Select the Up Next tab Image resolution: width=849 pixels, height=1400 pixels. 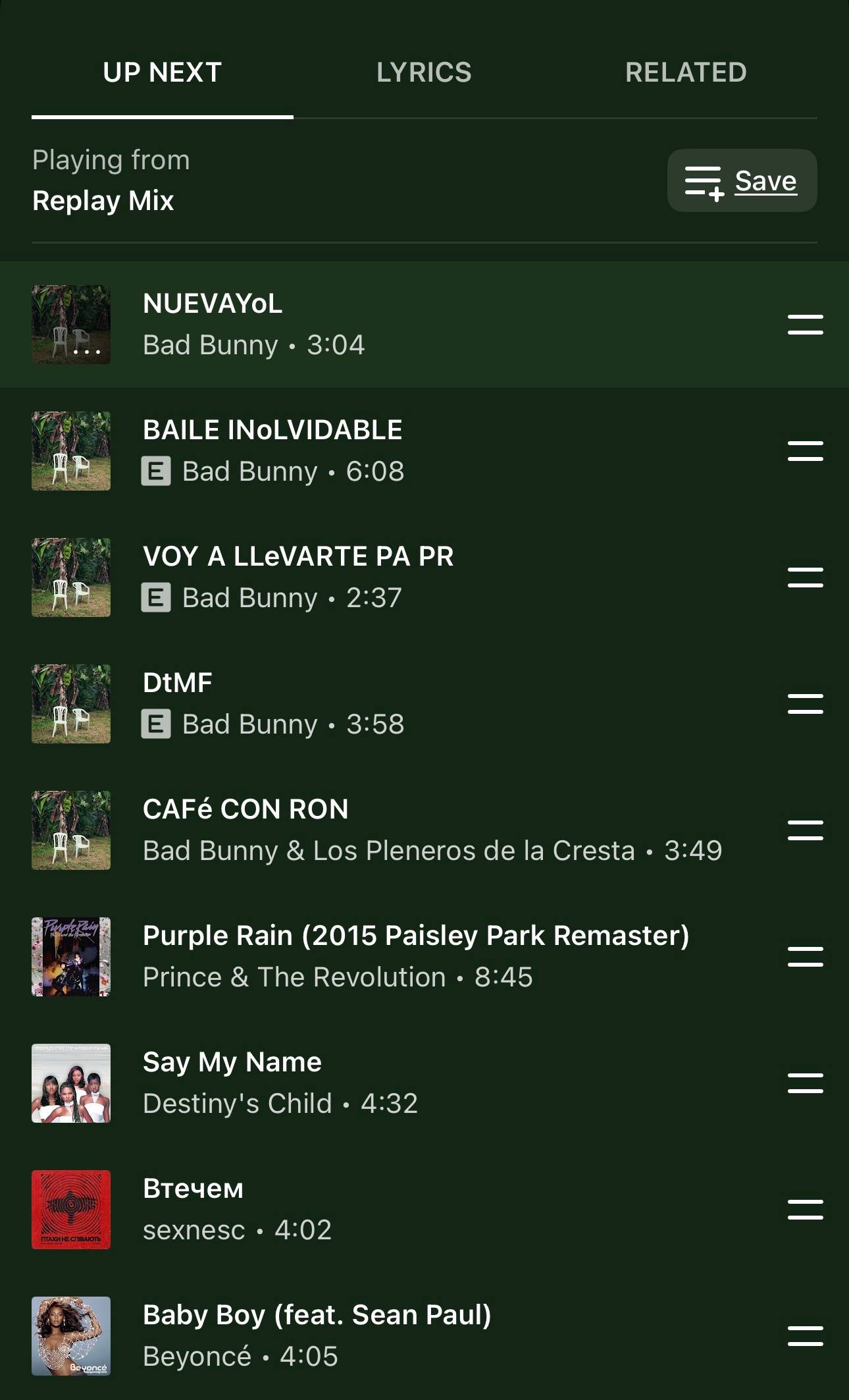162,72
